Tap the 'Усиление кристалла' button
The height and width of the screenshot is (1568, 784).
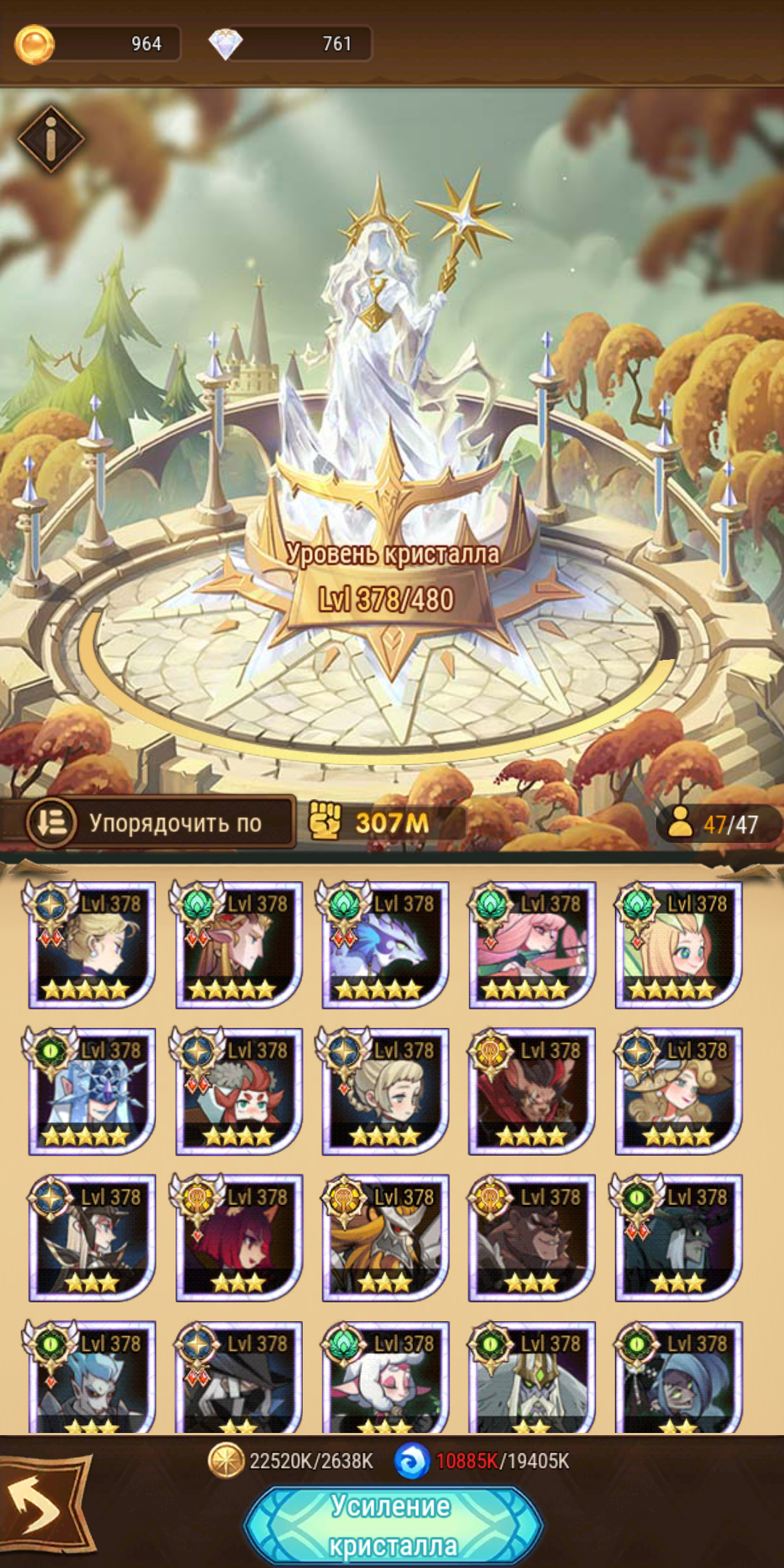393,1525
